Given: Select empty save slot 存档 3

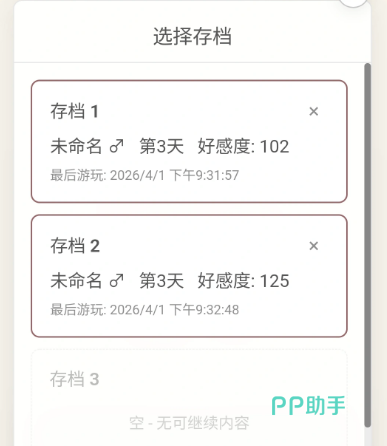Looking at the screenshot, I should pyautogui.click(x=189, y=398).
